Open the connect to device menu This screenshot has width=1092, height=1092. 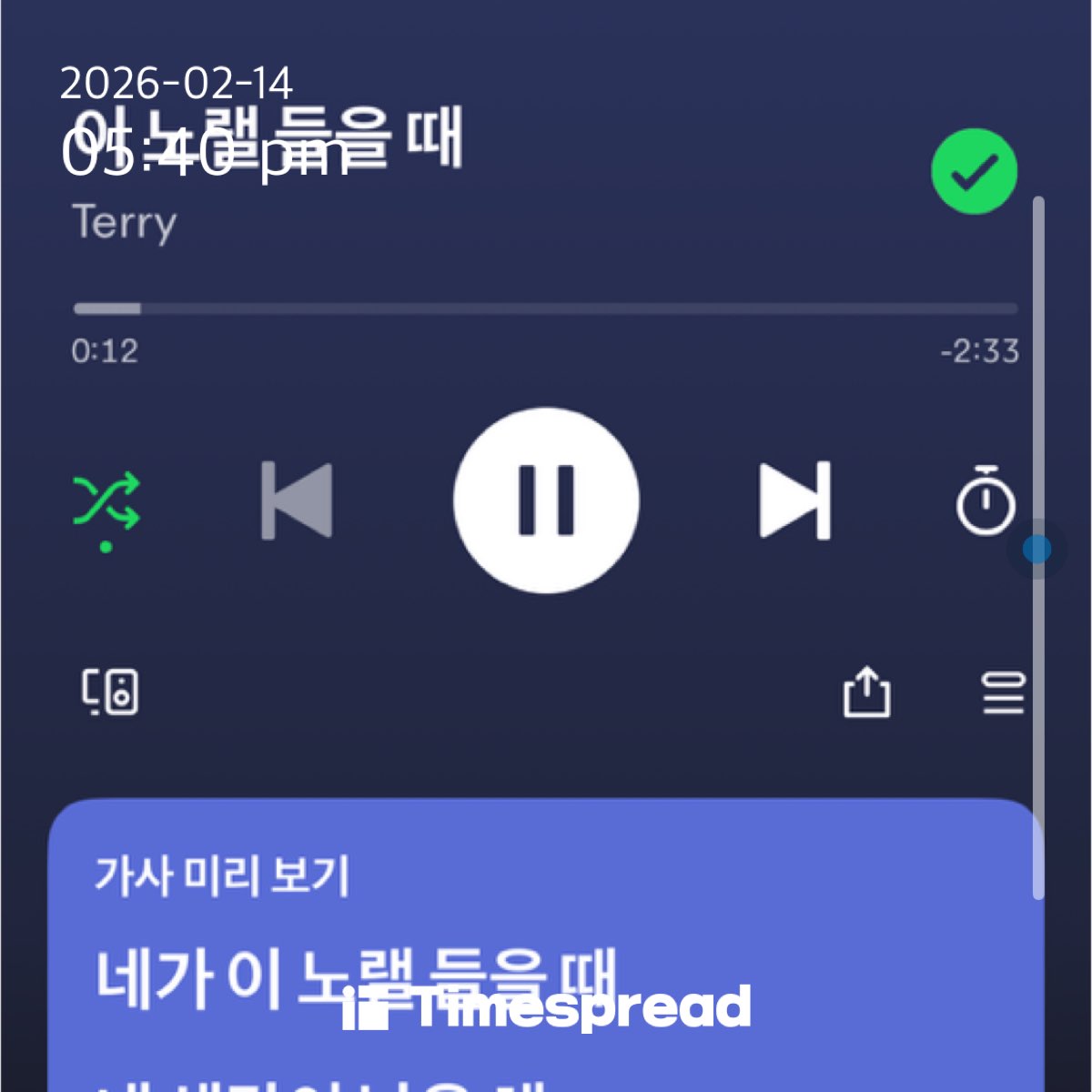110,693
